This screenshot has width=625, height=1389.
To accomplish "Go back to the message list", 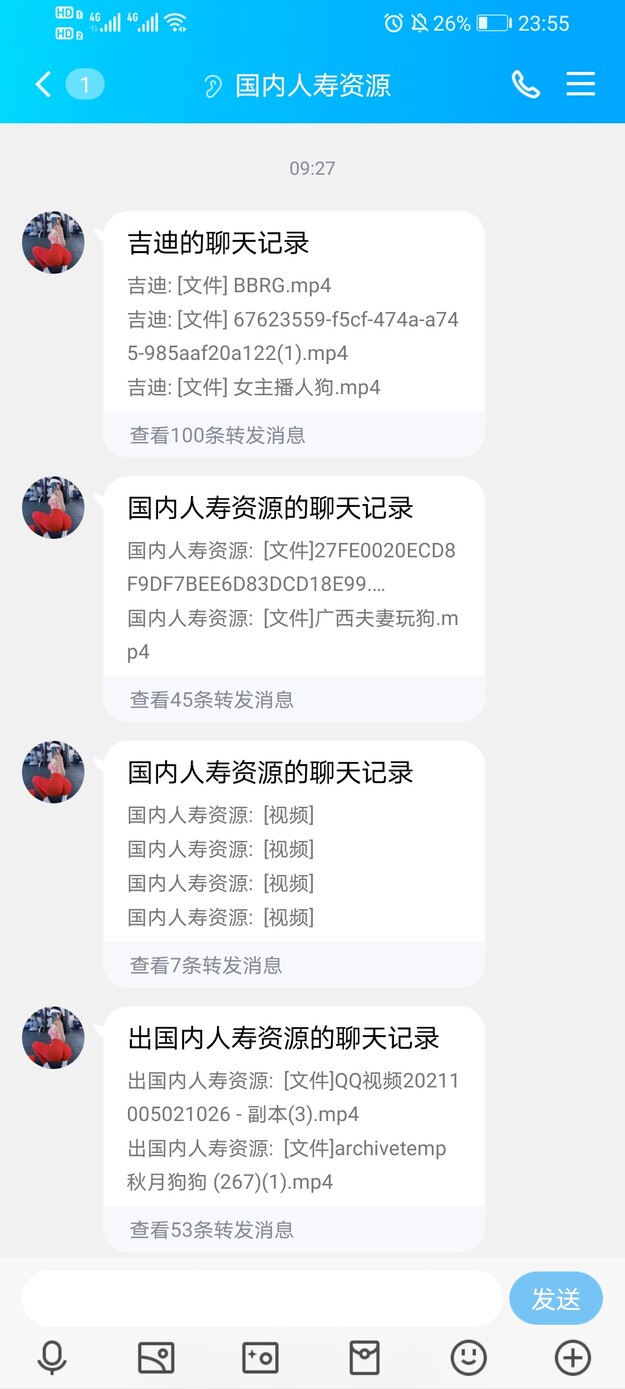I will 43,85.
